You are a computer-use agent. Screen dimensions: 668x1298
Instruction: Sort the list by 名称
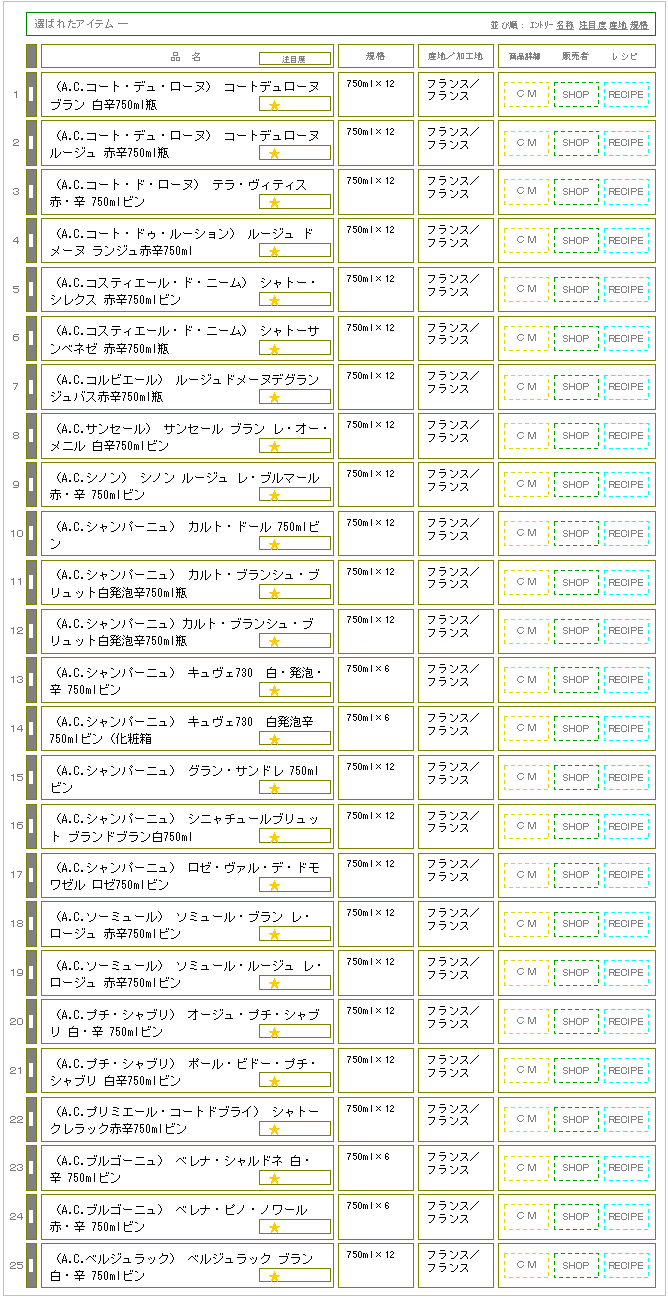(x=565, y=24)
